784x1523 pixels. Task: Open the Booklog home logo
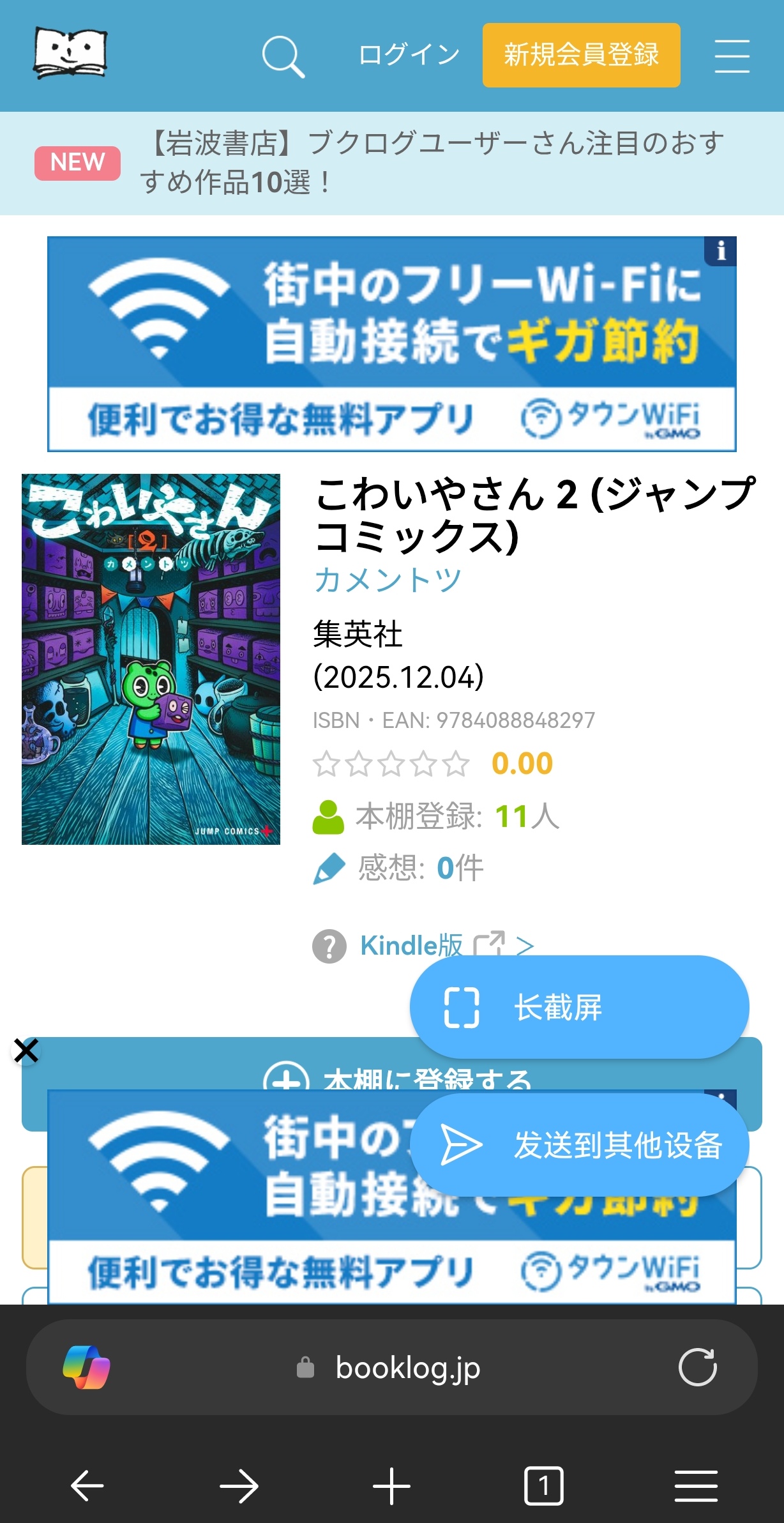(70, 54)
